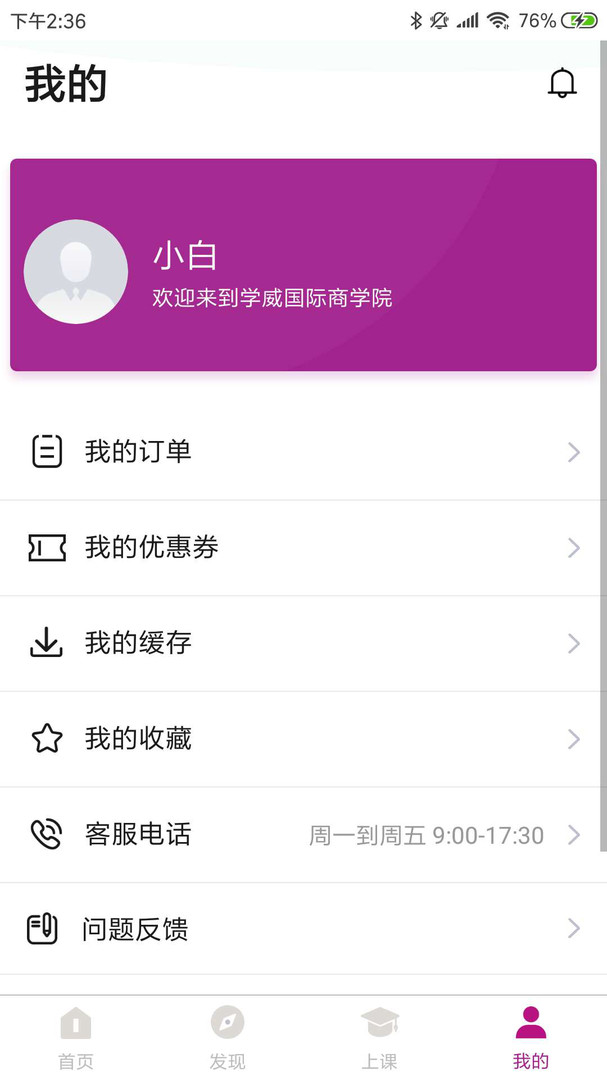Switch to the 发现 tab
Viewport: 607px width, 1080px height.
pos(228,1038)
